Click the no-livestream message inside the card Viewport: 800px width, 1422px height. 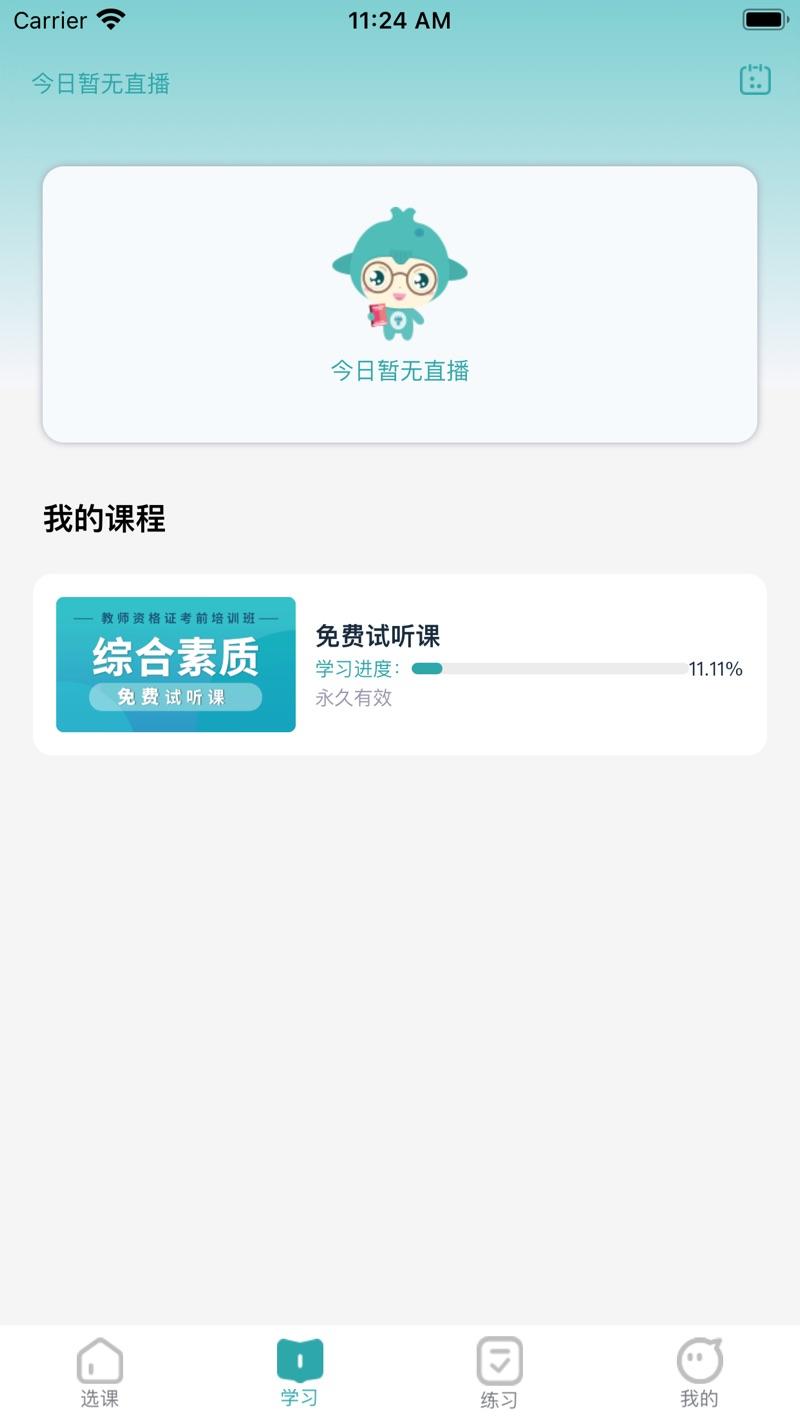[400, 371]
